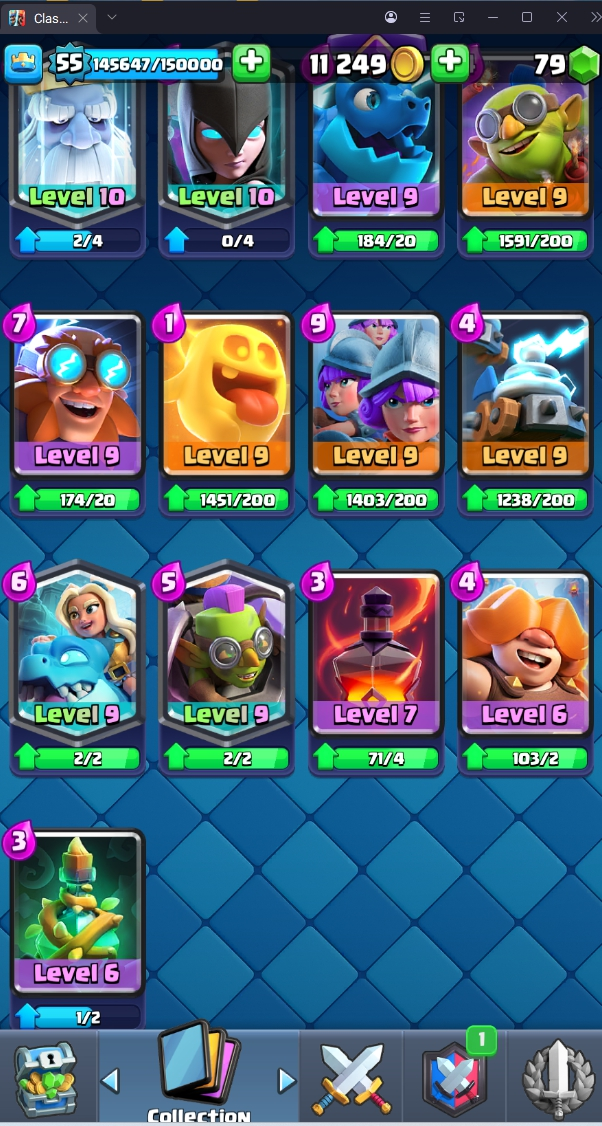602x1126 pixels.
Task: Tap the green plus beside gold coins
Action: [x=451, y=63]
